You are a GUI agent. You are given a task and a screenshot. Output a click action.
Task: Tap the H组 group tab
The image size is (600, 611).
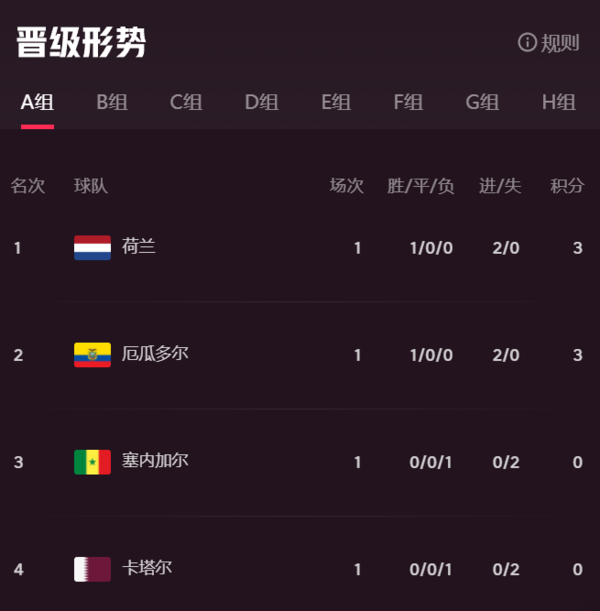click(x=558, y=102)
